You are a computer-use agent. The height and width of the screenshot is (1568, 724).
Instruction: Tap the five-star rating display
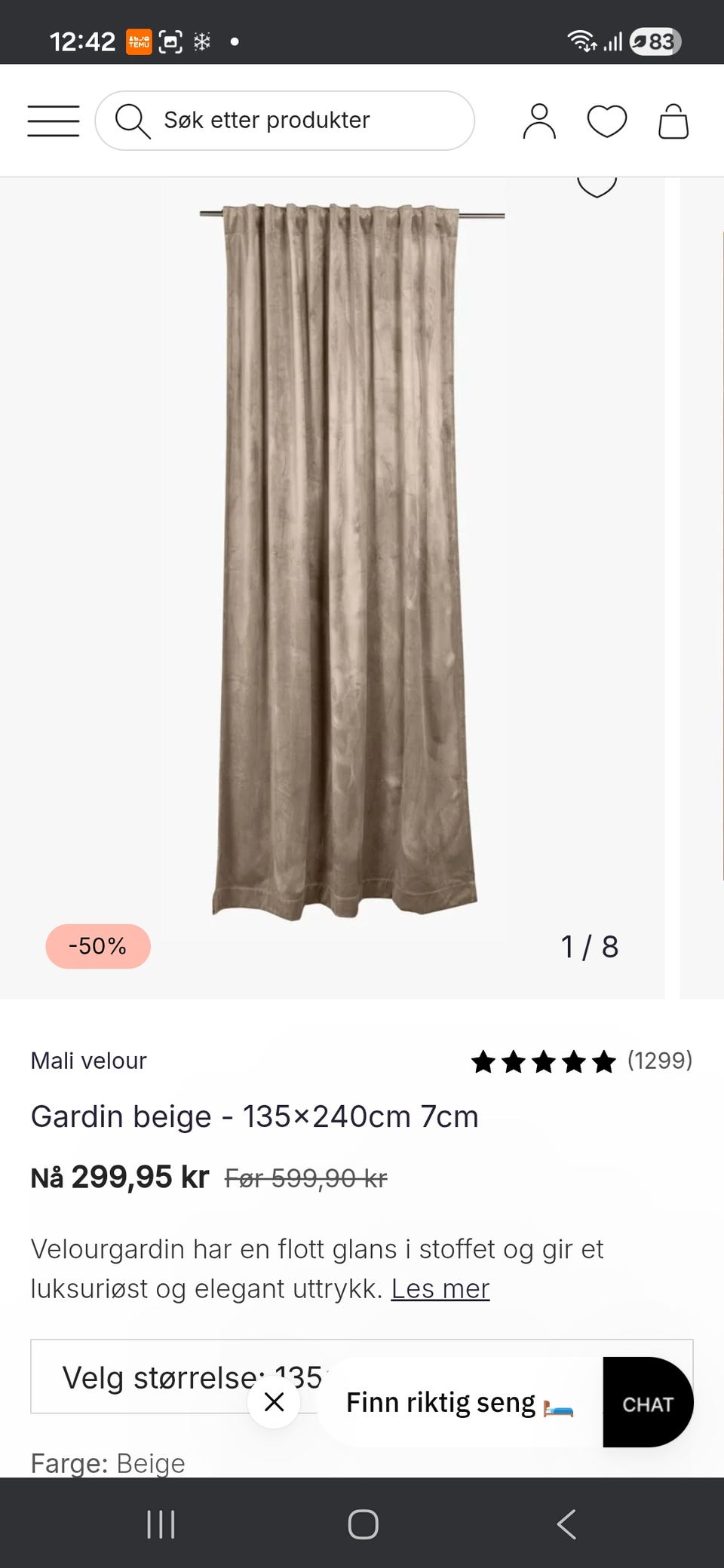coord(543,1060)
